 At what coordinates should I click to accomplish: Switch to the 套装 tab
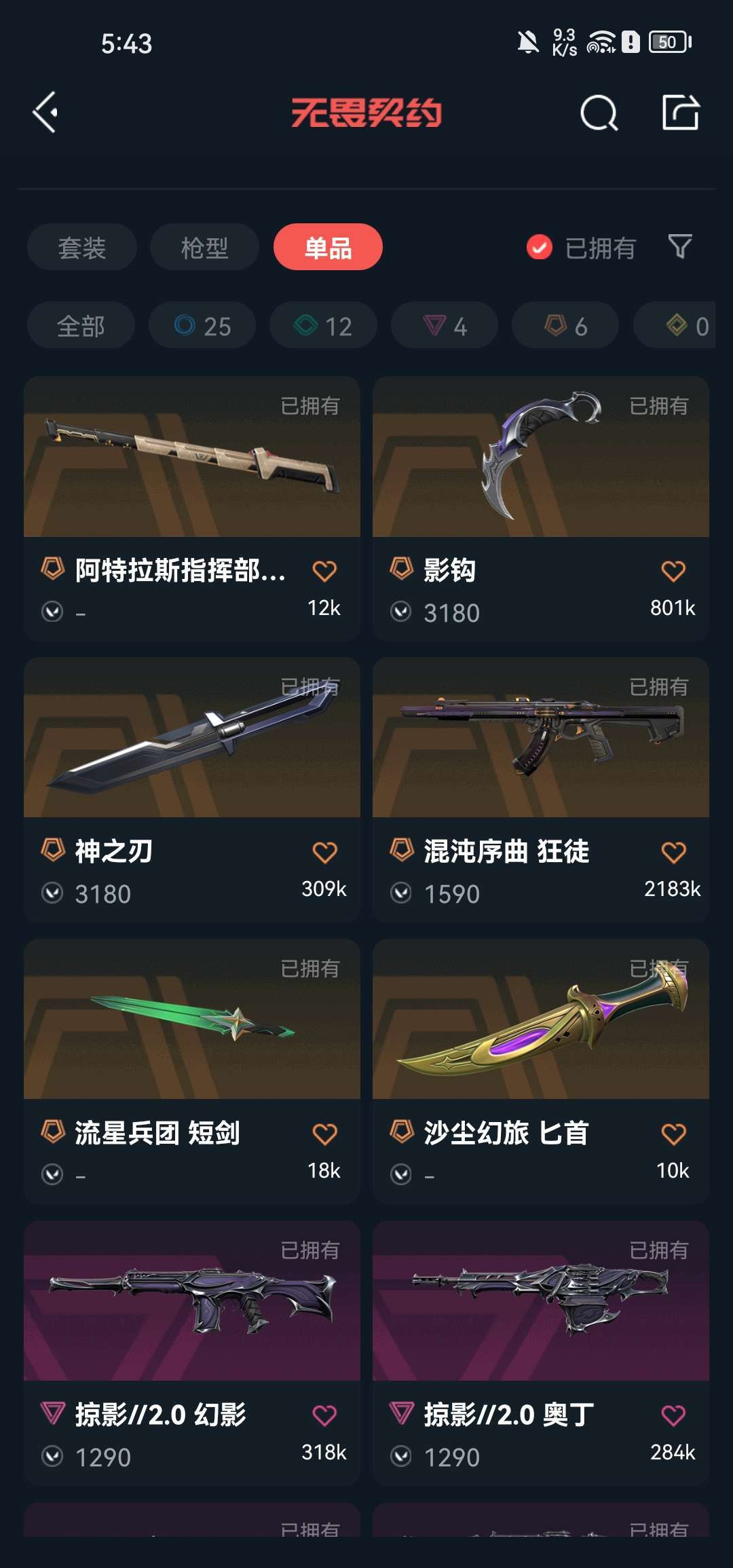click(x=81, y=248)
